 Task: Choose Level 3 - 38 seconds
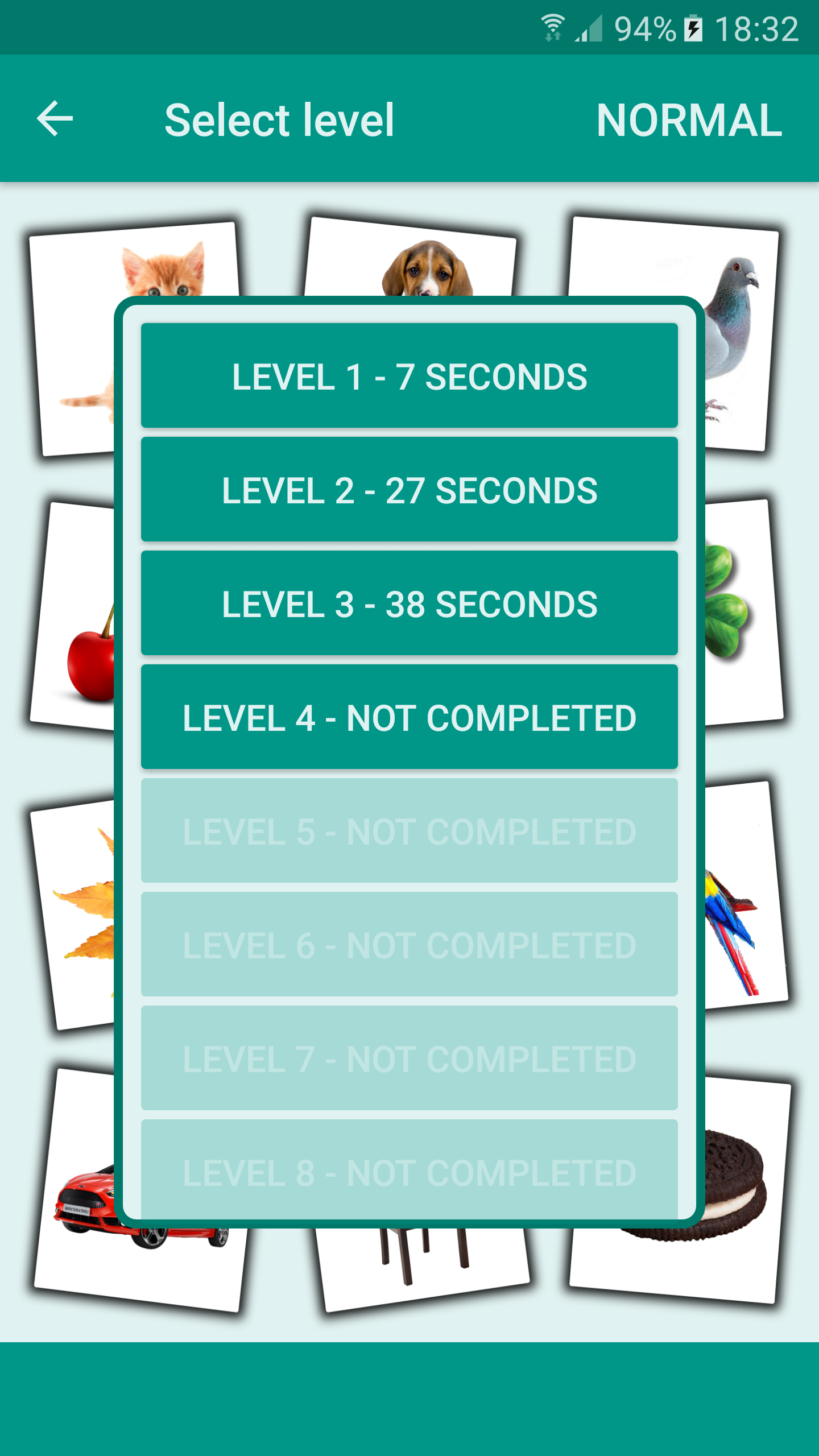point(409,603)
